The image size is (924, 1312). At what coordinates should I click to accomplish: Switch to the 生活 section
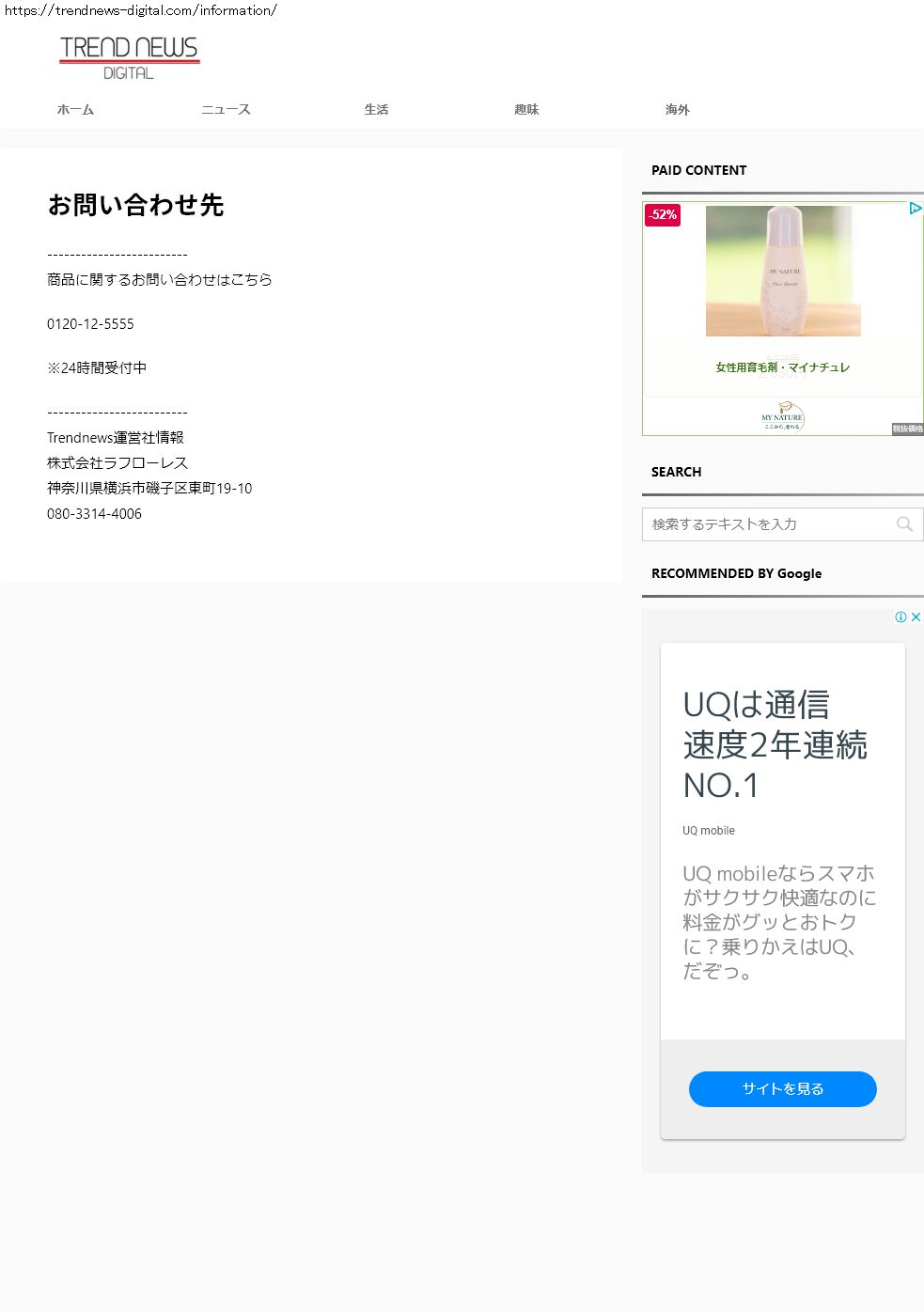click(x=376, y=110)
